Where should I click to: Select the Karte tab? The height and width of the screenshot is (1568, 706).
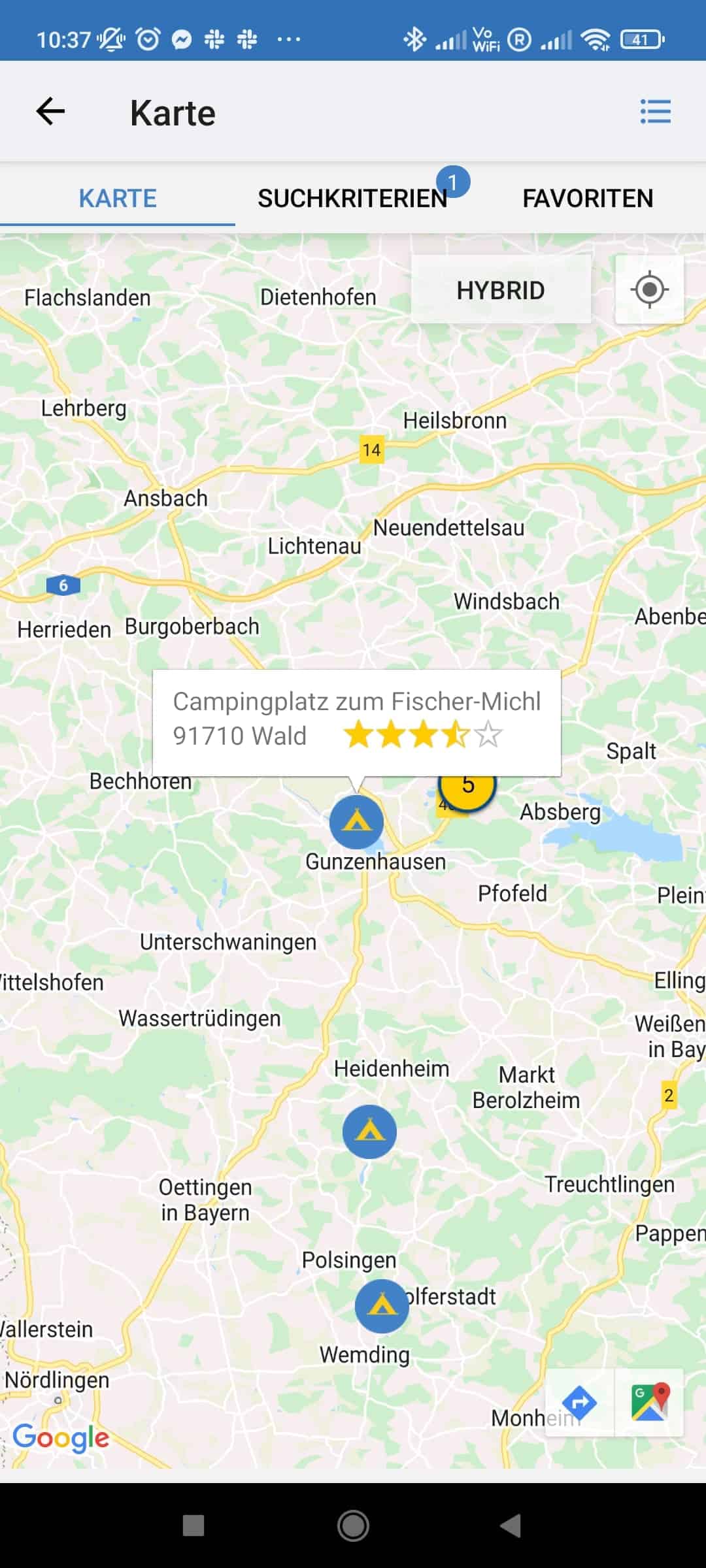tap(118, 198)
